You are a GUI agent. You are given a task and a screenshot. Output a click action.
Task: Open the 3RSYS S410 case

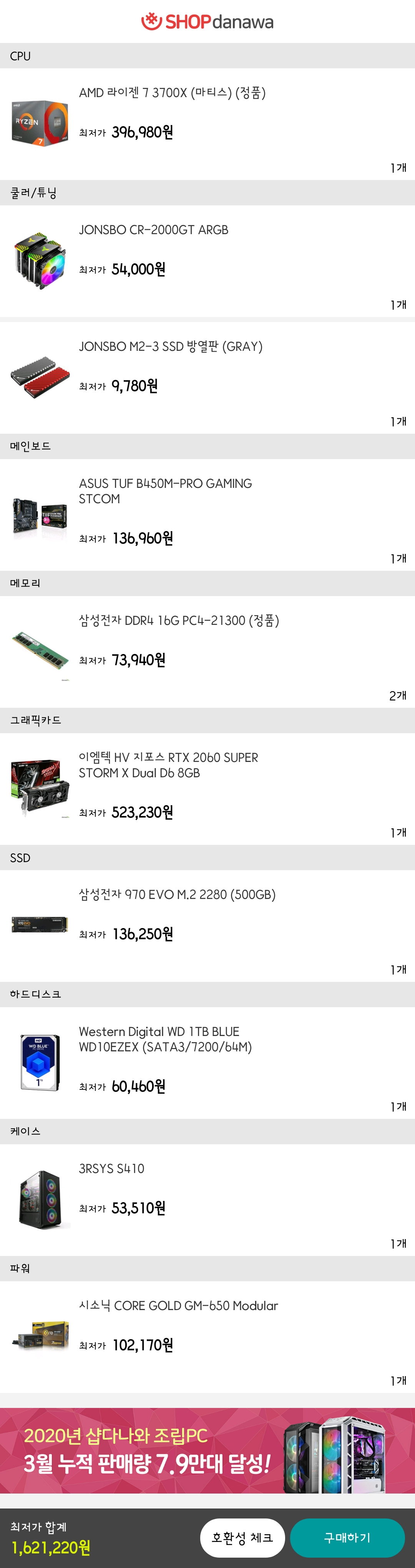tap(111, 1169)
